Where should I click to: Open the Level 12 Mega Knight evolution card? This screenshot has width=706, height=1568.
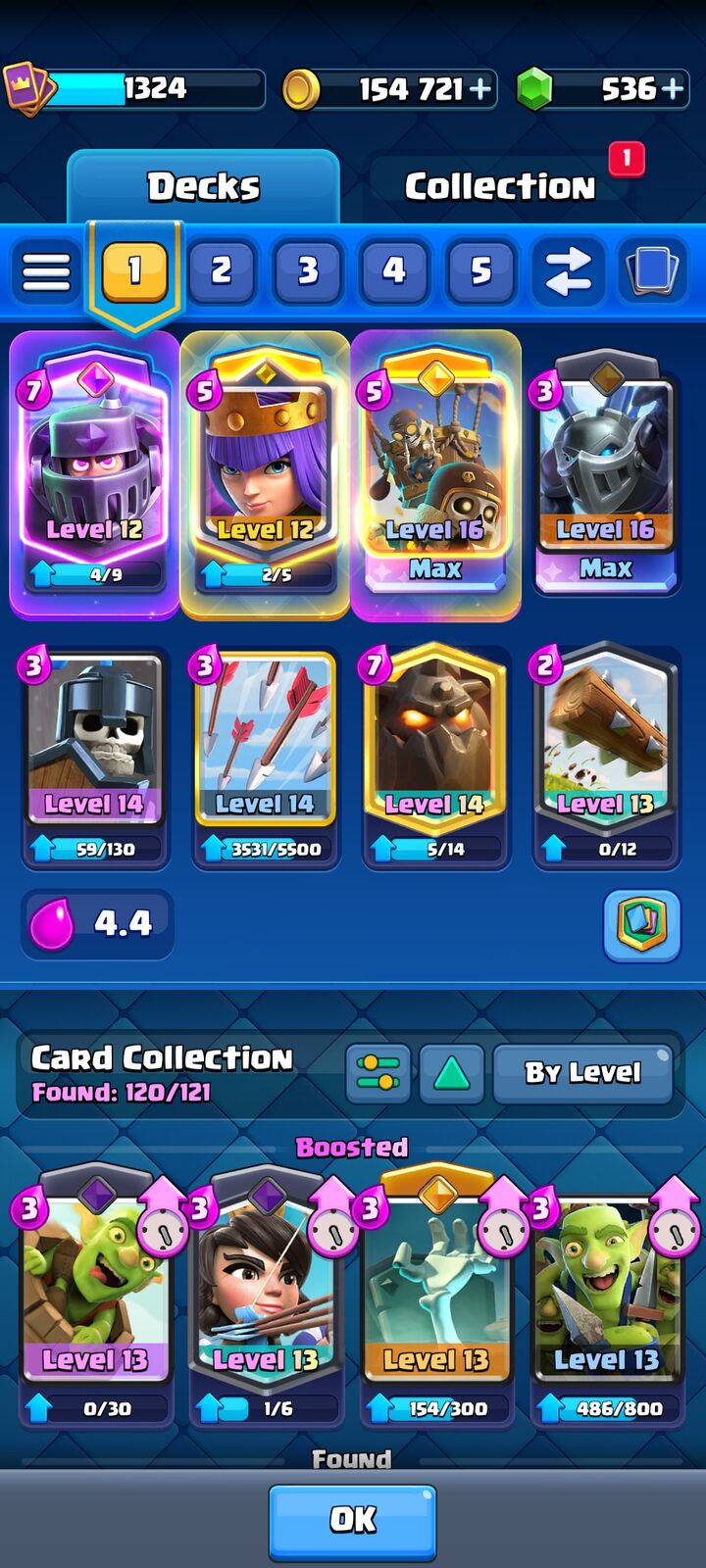pos(94,476)
